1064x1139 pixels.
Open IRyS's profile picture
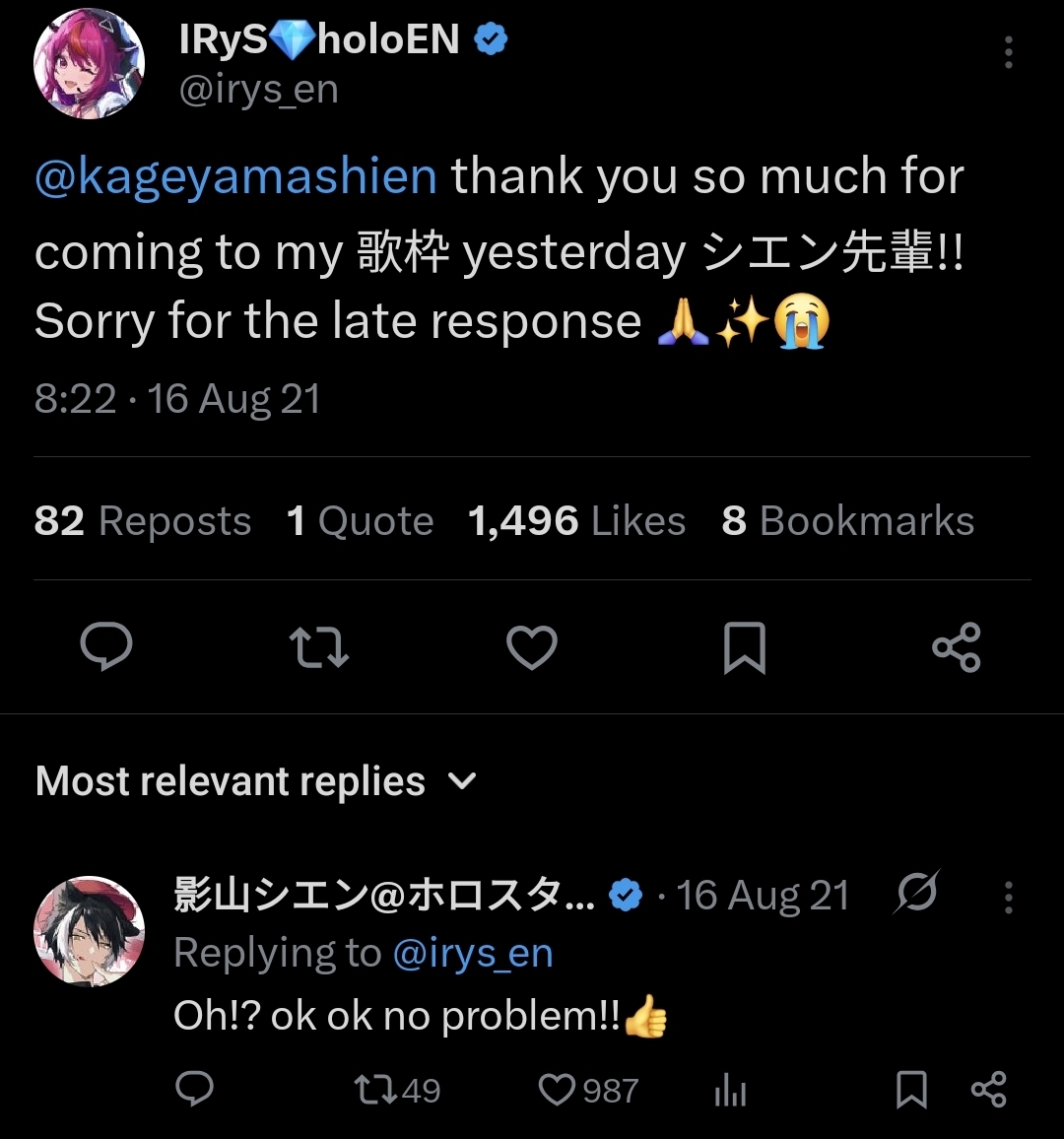click(x=90, y=65)
